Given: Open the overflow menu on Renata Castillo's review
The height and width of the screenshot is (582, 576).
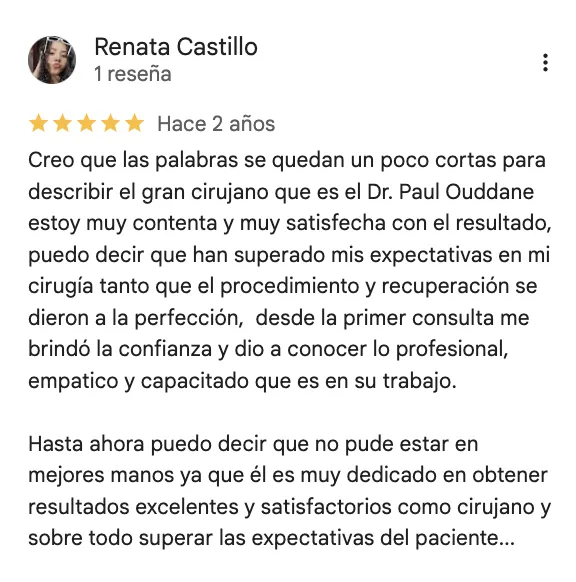Looking at the screenshot, I should pos(545,62).
